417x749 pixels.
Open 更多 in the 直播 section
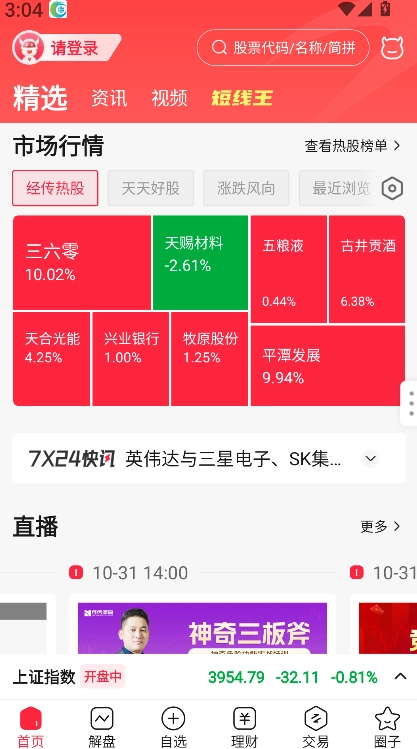click(380, 527)
